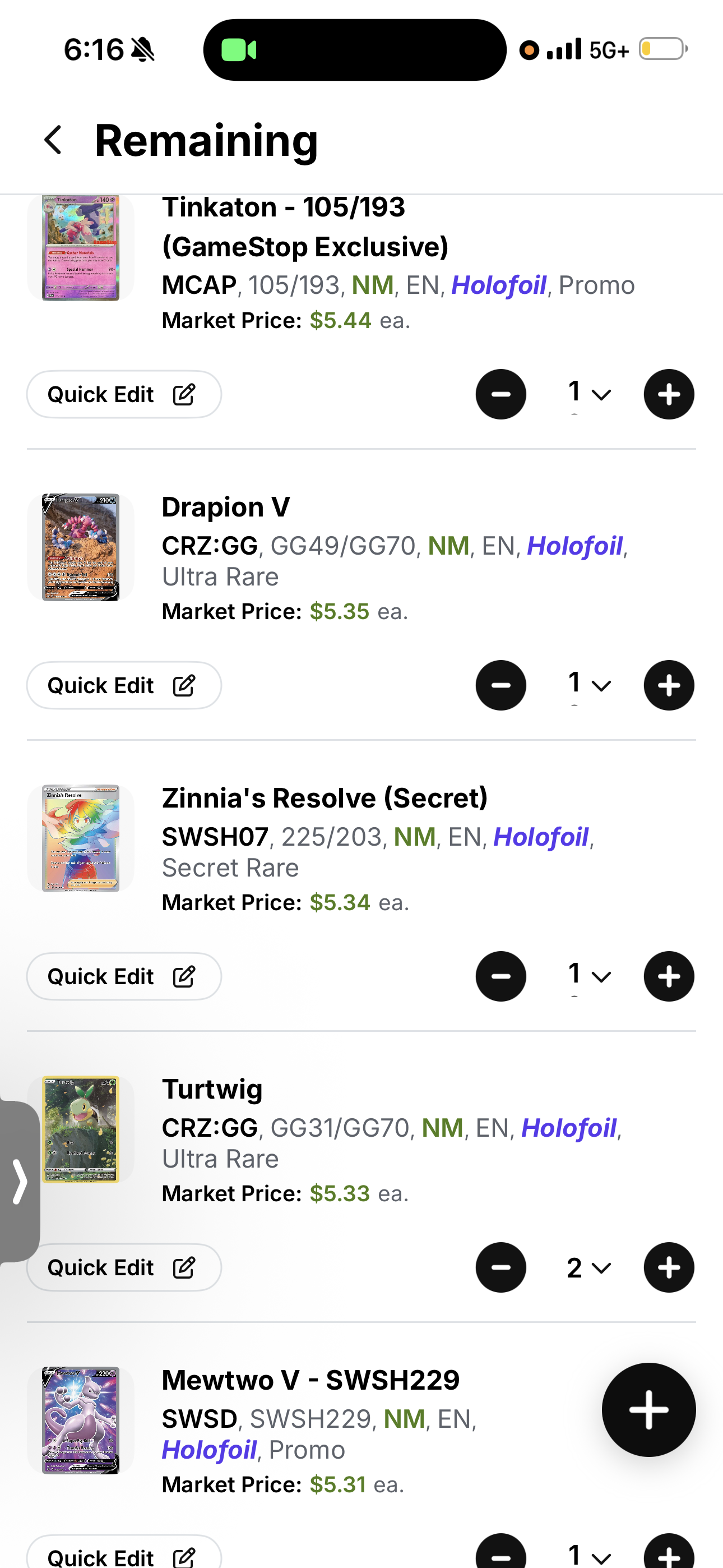Open the Tinkaton quantity dropdown
The image size is (723, 1568).
[x=588, y=393]
